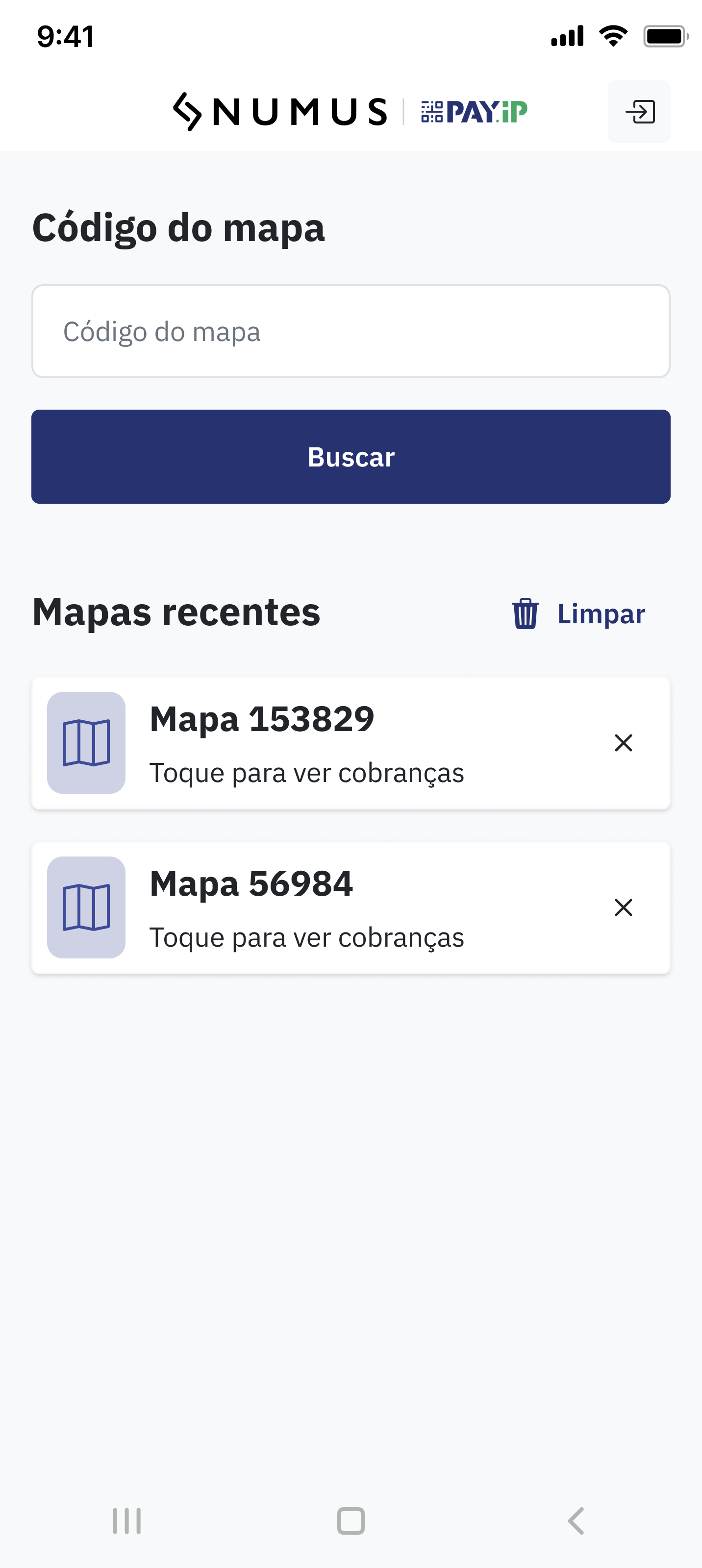Viewport: 702px width, 1568px height.
Task: Focus the Código do mapa field
Action: tap(351, 332)
